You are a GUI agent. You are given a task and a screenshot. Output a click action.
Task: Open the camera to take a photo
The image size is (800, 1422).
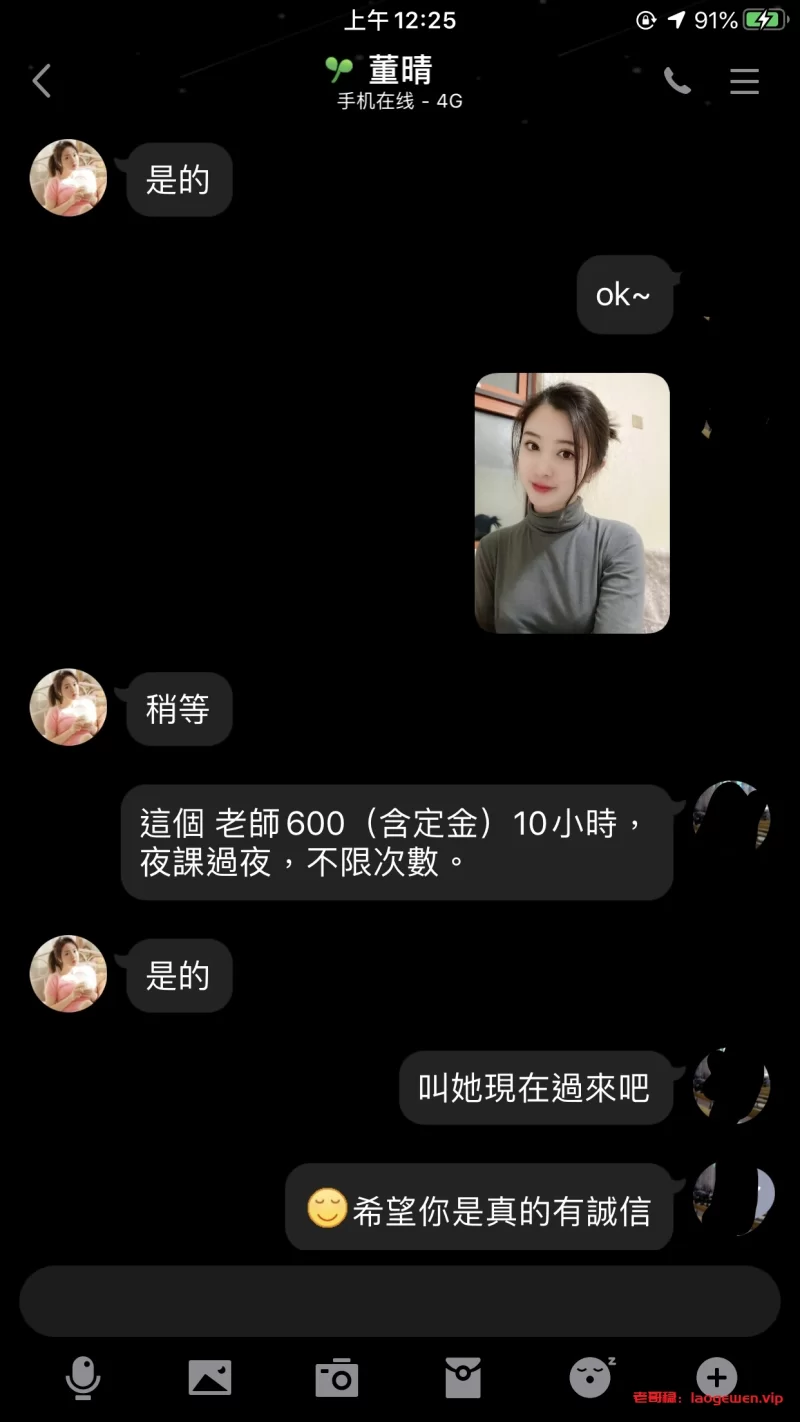click(337, 1378)
